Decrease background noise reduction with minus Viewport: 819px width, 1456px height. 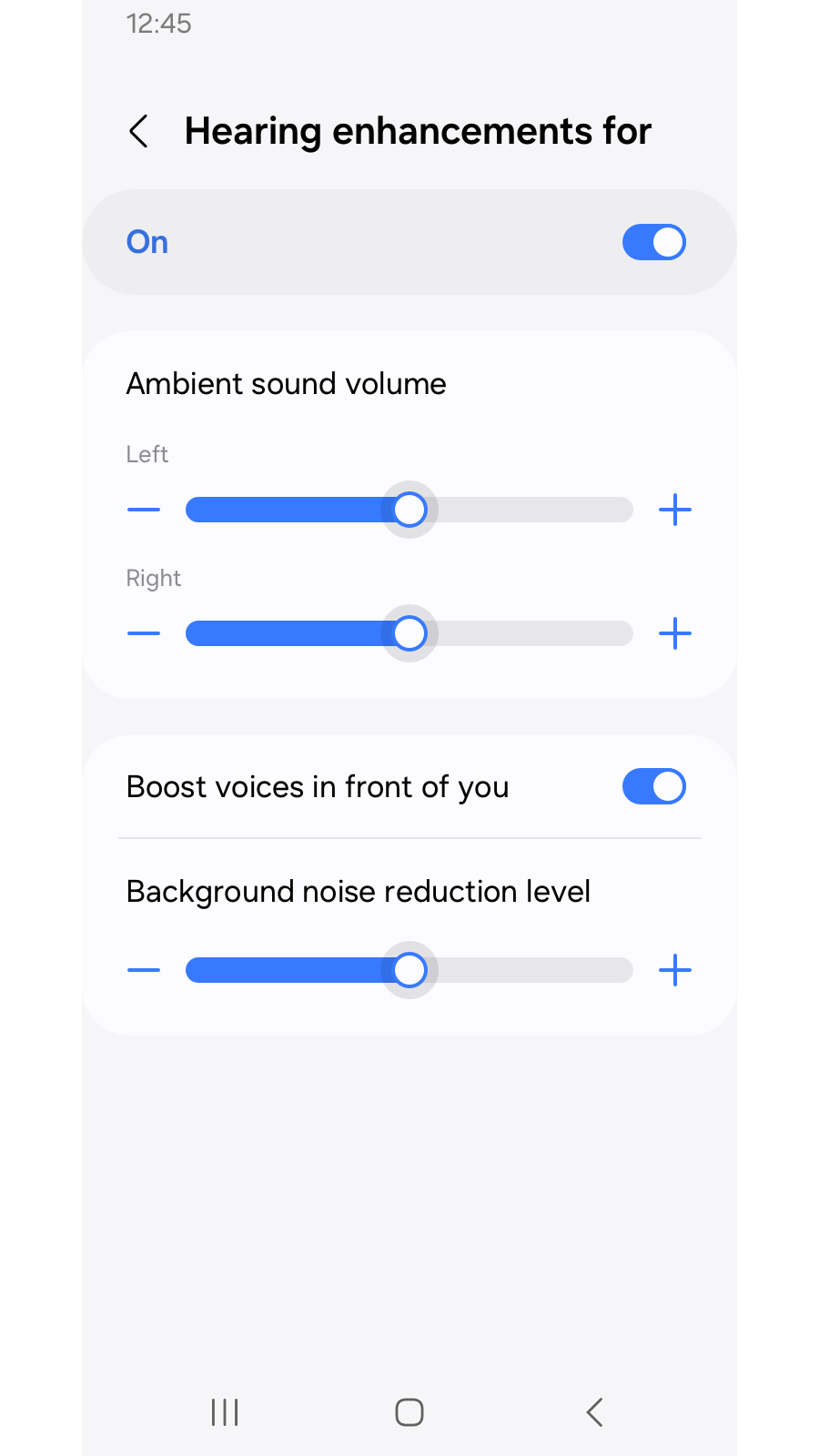(143, 970)
